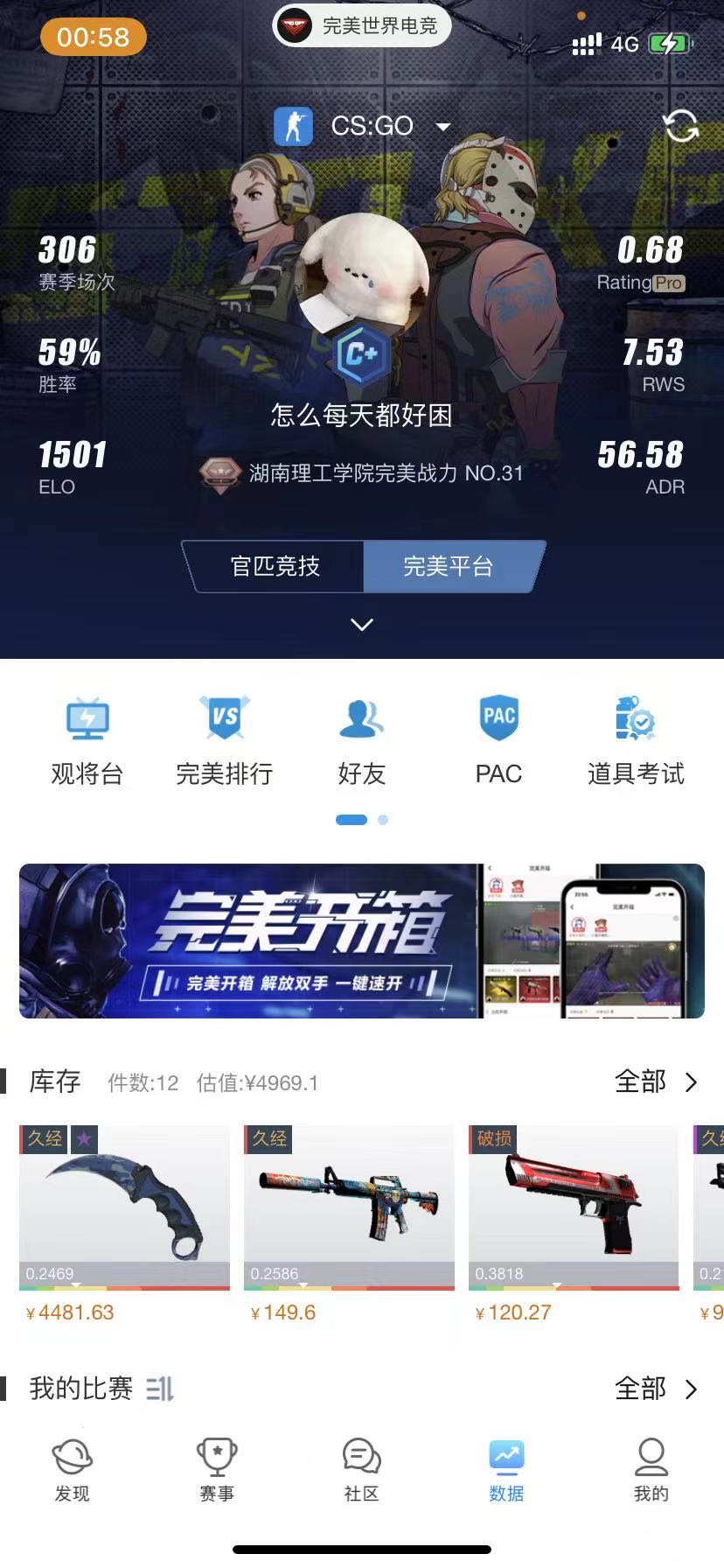Open the 好友 friends shortcut
This screenshot has width=724, height=1568.
pyautogui.click(x=361, y=741)
